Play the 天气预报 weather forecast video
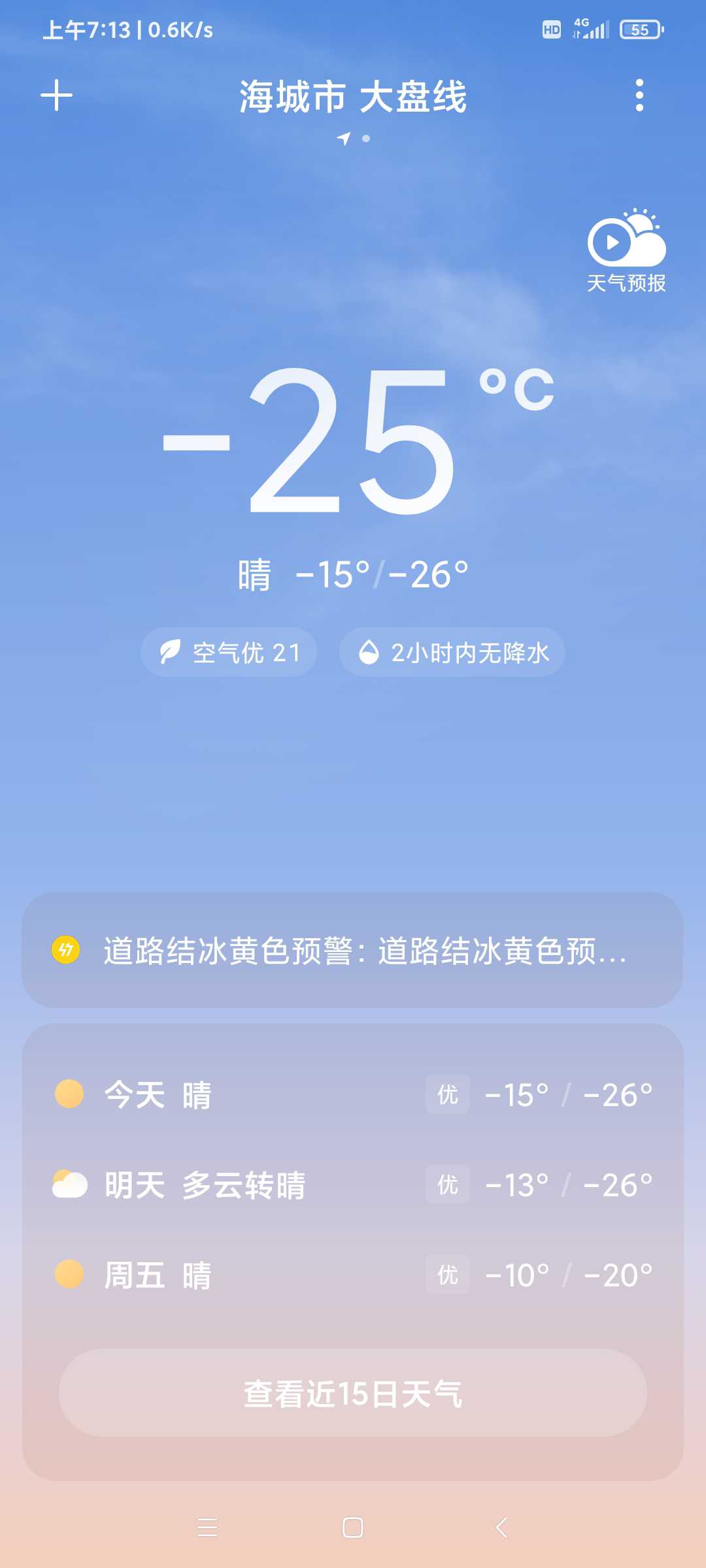 tap(626, 250)
